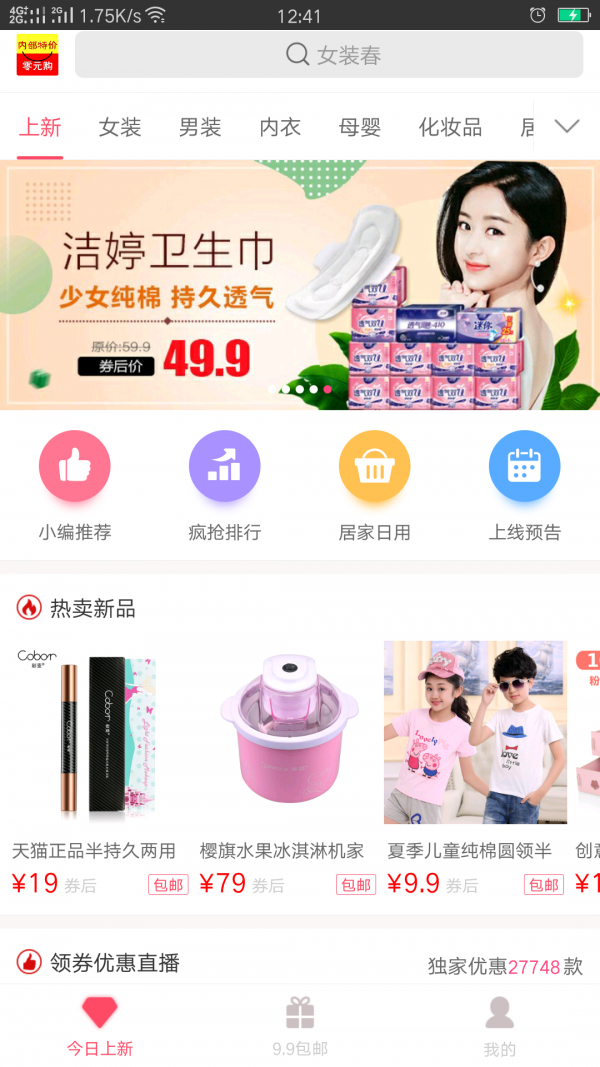The width and height of the screenshot is (600, 1067).
Task: Open the 洁婷卫生巾 promo banner
Action: tap(300, 285)
